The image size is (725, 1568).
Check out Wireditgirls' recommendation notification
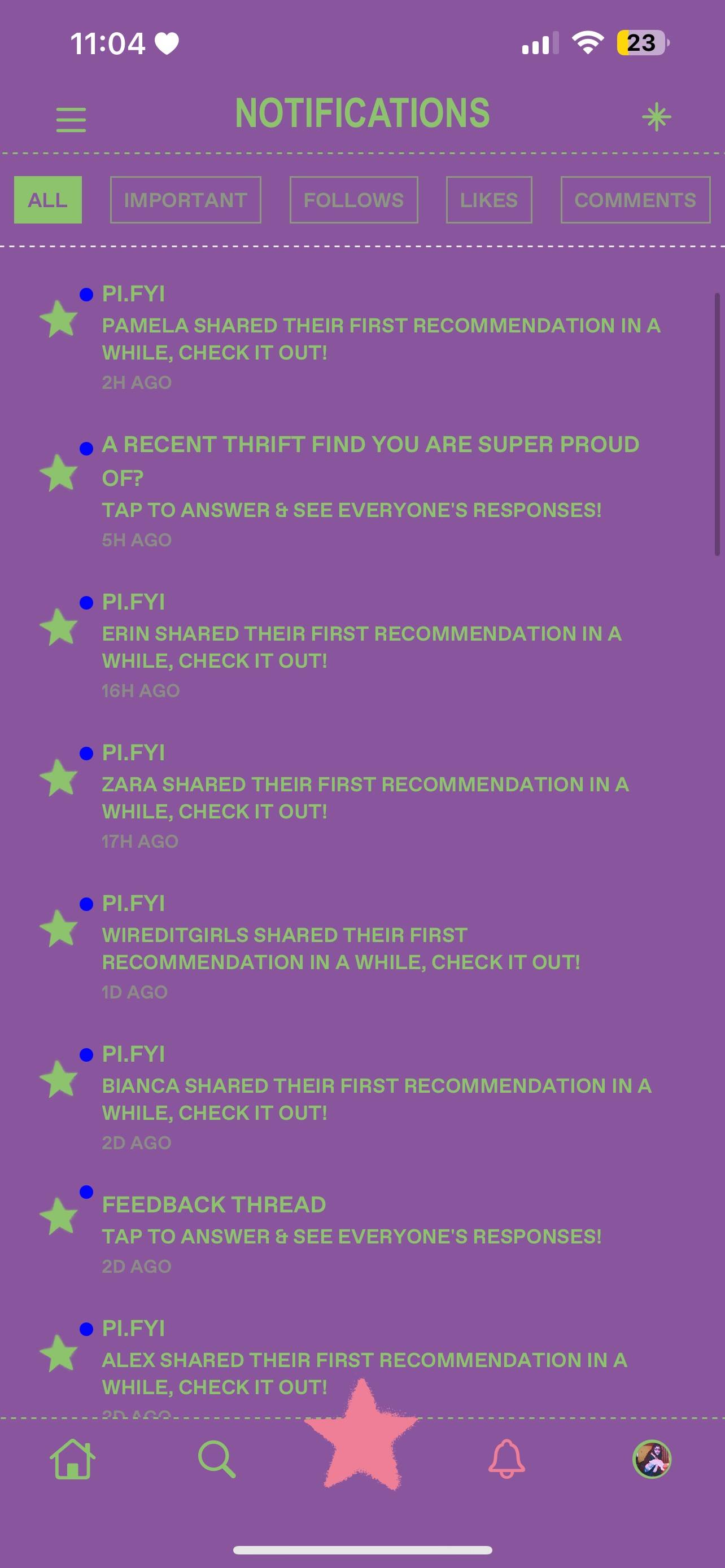362,947
